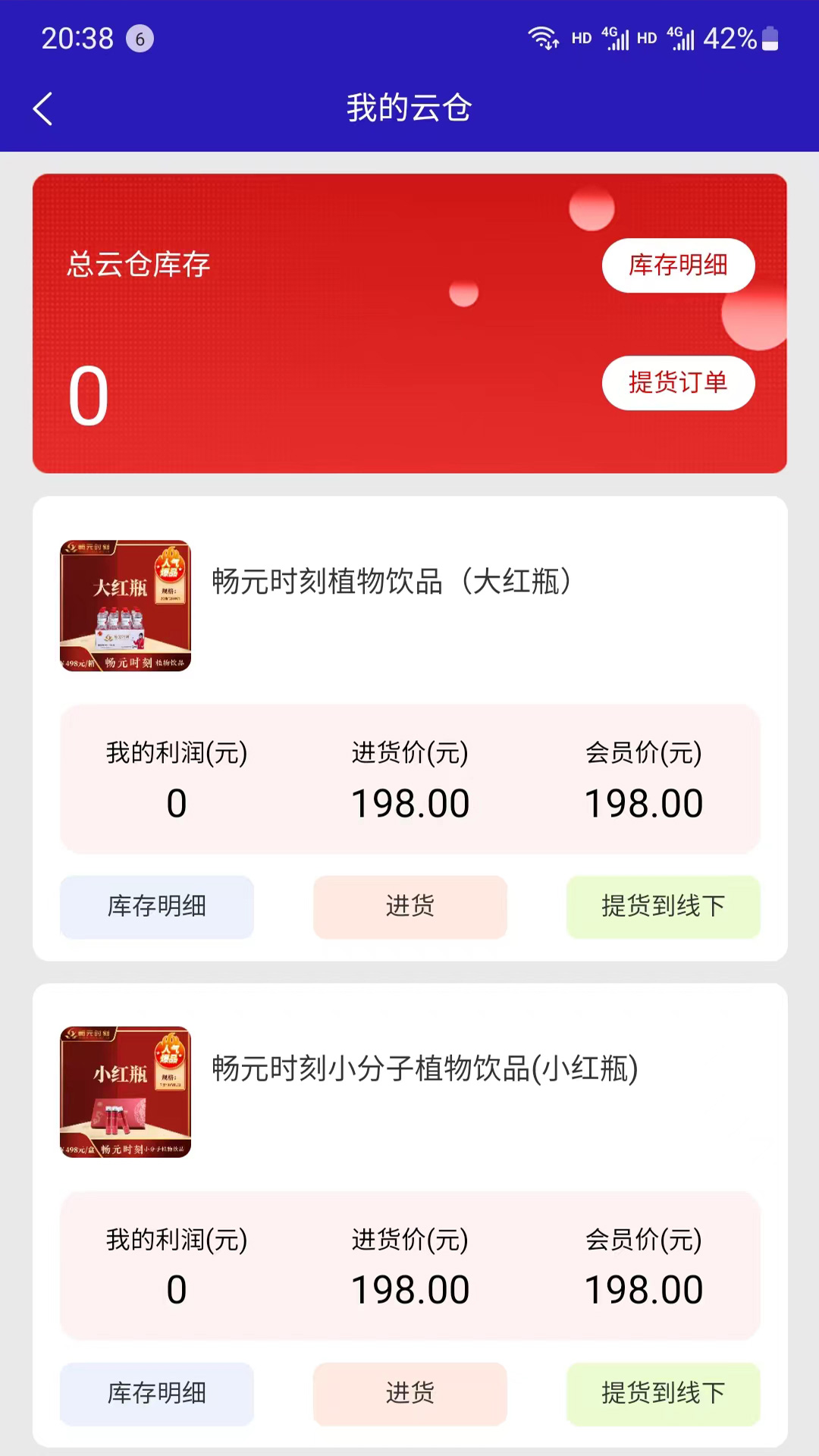View 库存明细 for 大红瓶 product

(x=157, y=907)
